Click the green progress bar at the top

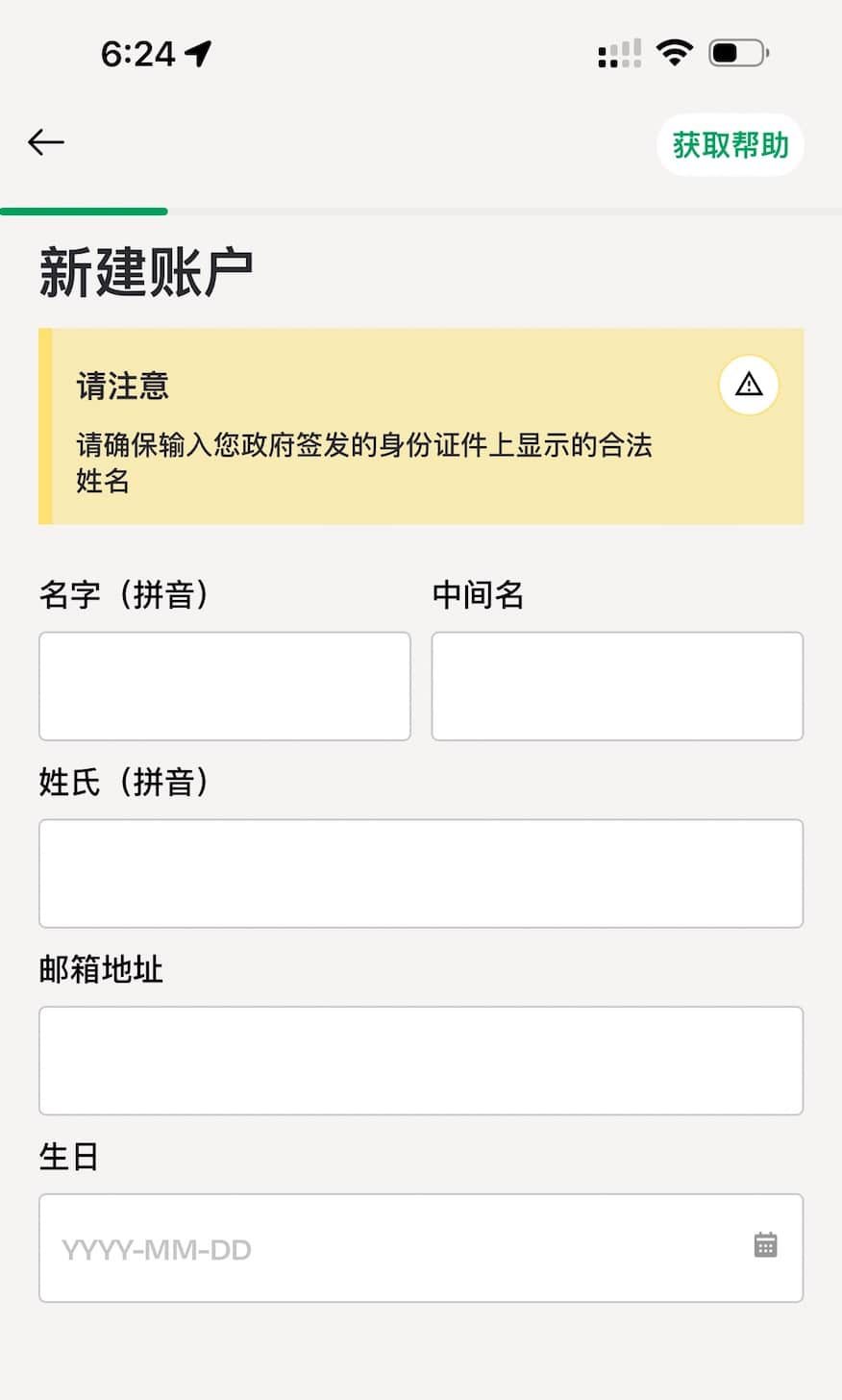85,211
